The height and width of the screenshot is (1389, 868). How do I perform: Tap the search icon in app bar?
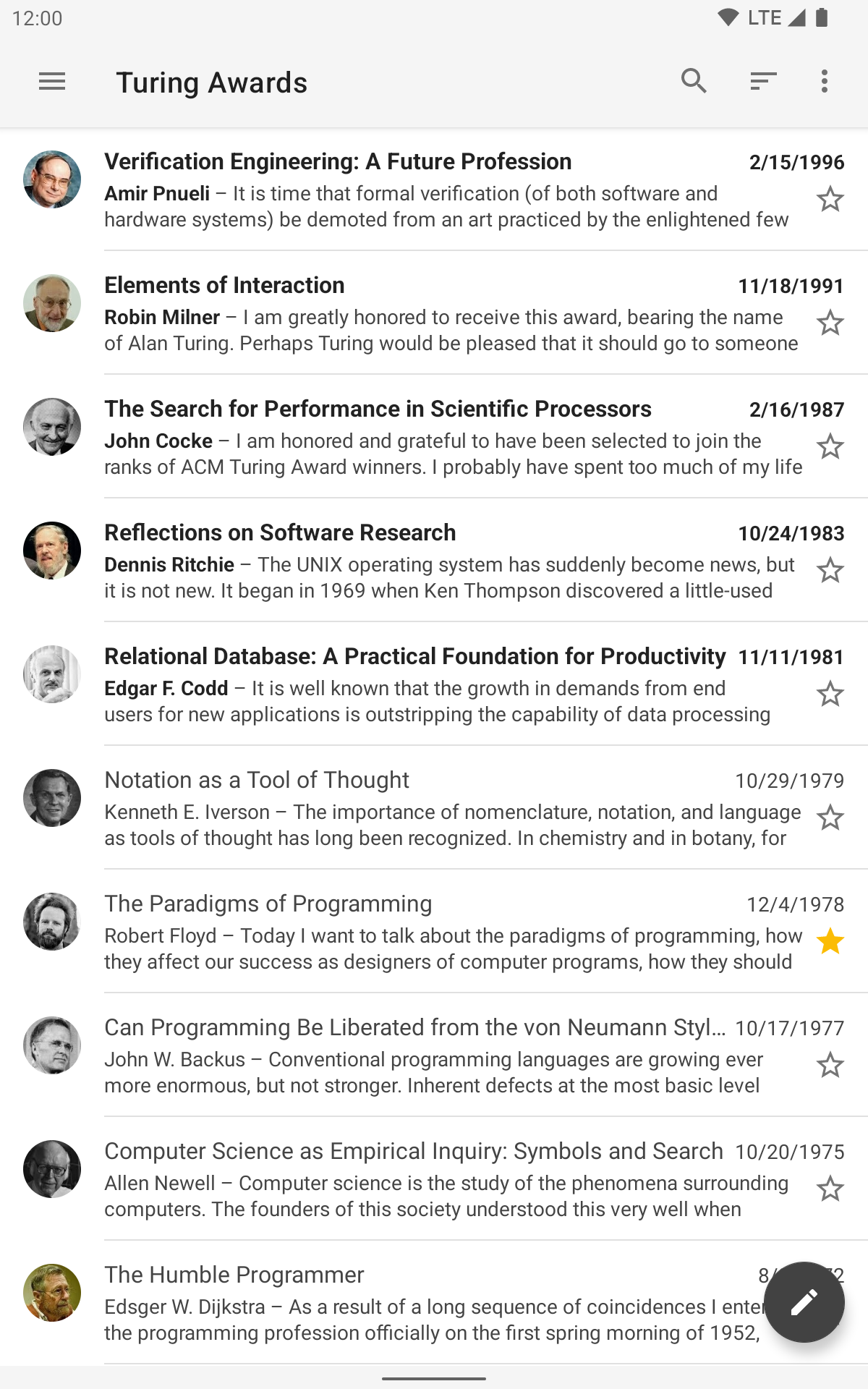coord(694,81)
